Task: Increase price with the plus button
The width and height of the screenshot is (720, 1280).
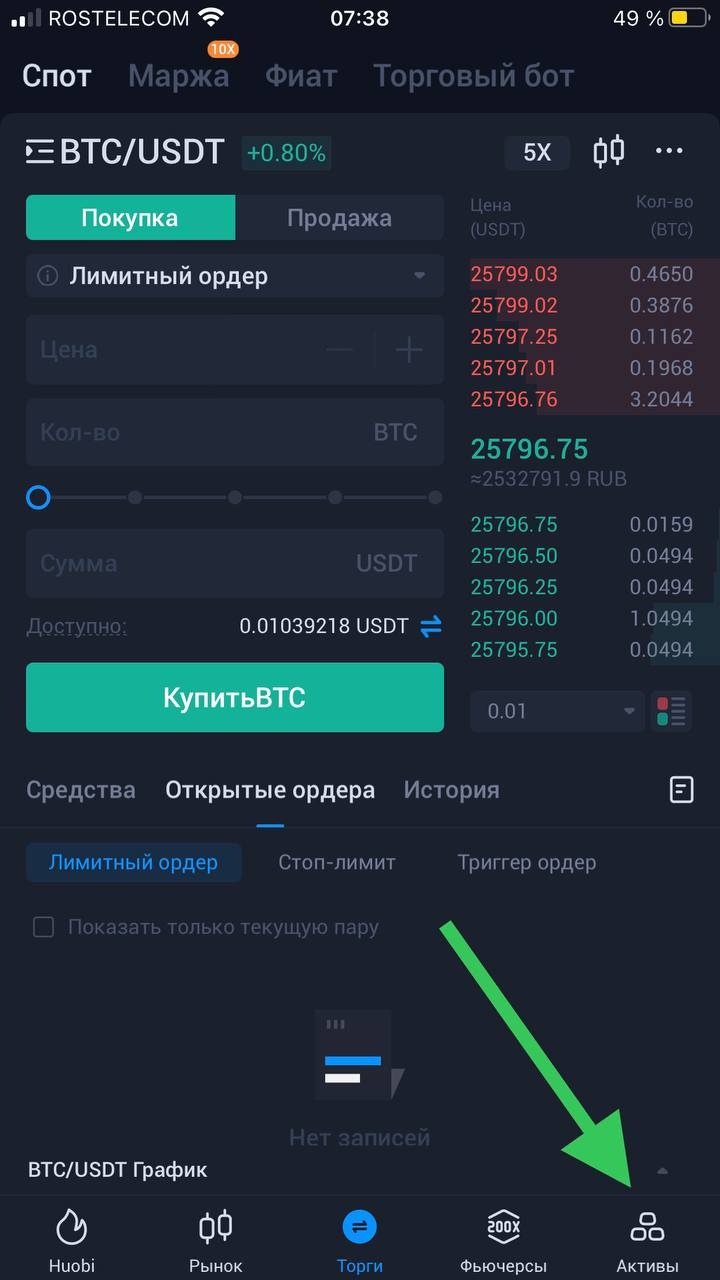Action: [x=409, y=350]
